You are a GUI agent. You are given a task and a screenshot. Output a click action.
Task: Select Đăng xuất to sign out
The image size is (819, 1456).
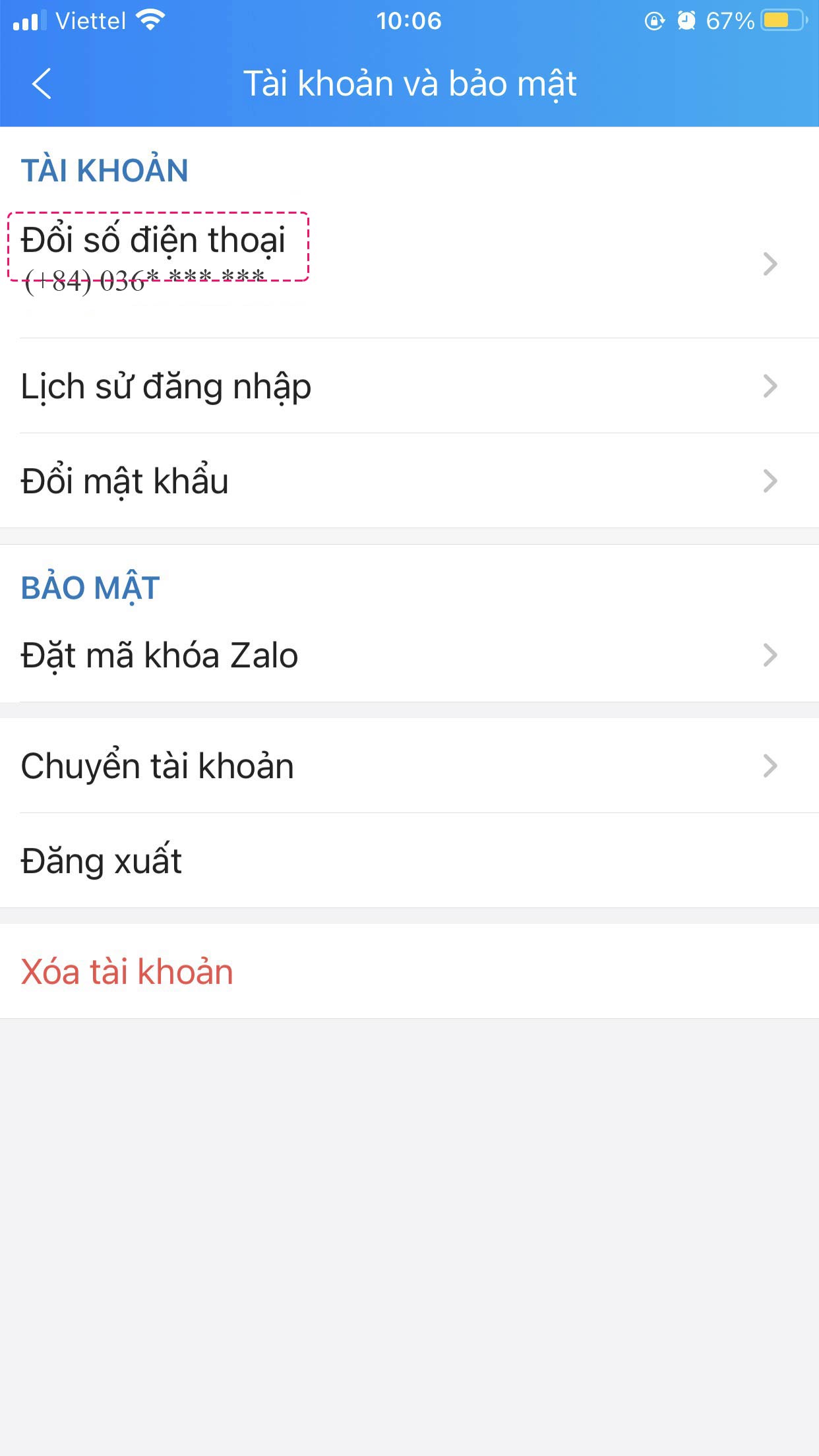coord(102,859)
